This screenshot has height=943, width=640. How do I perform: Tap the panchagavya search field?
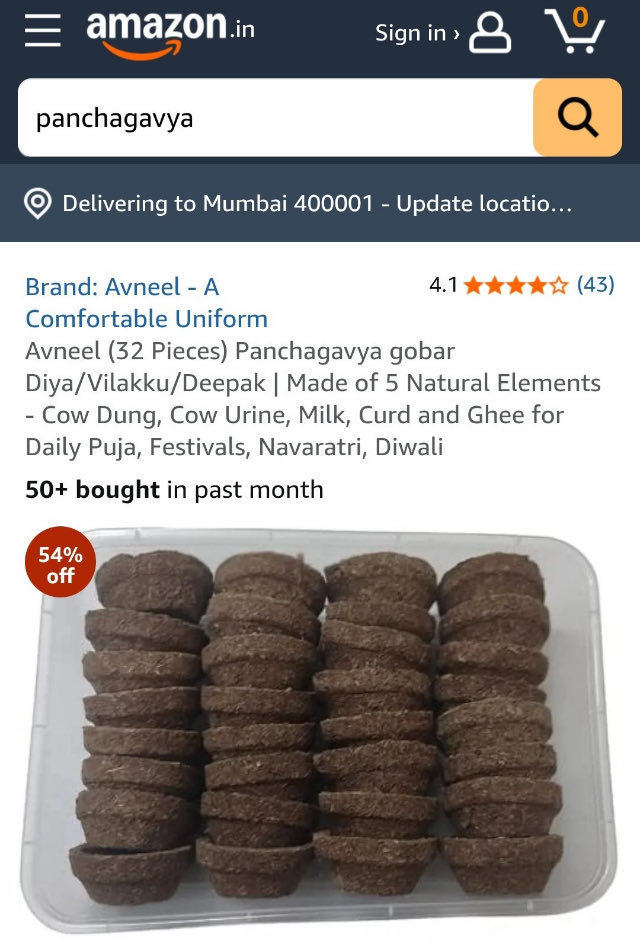click(x=275, y=118)
